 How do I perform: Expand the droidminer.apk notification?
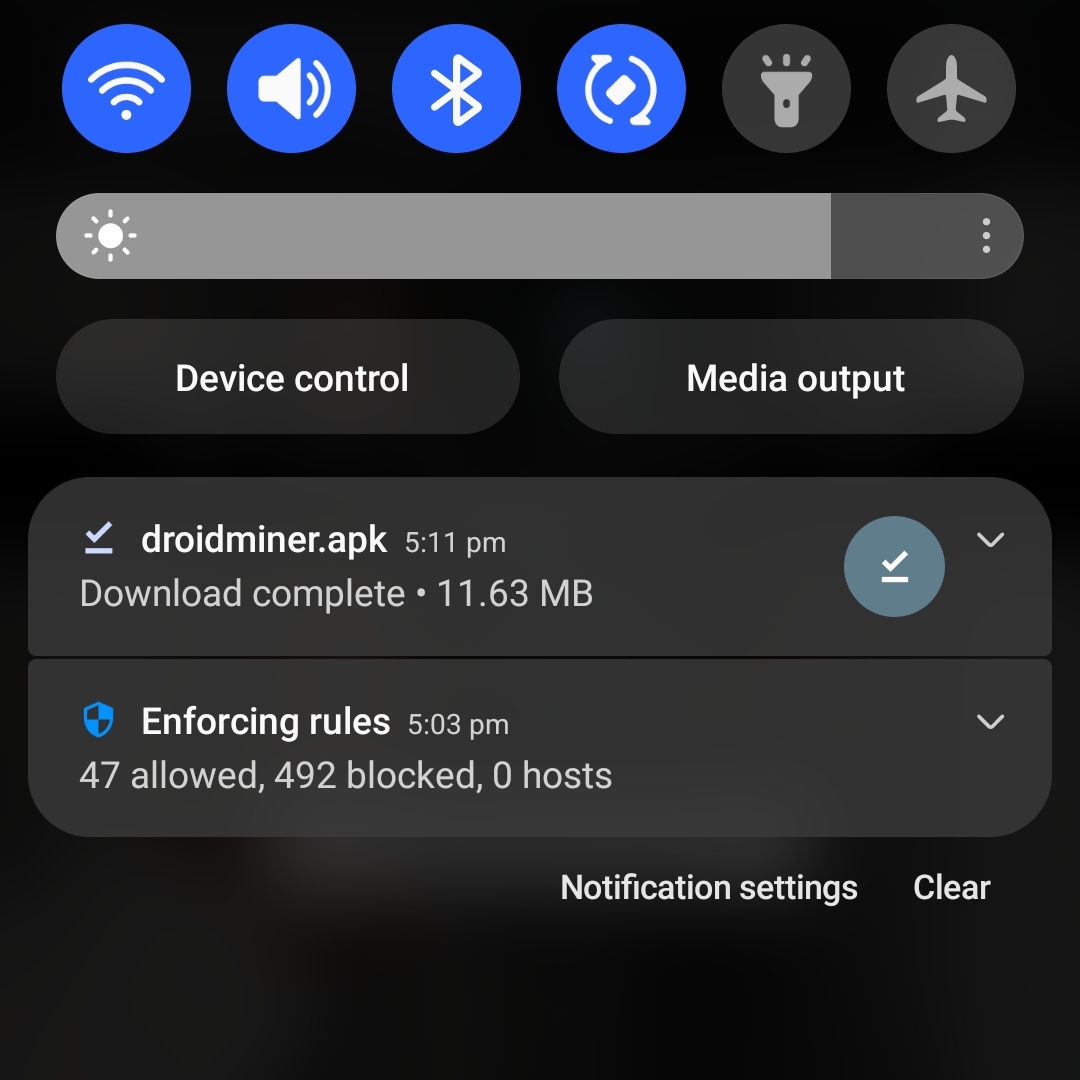coord(990,540)
